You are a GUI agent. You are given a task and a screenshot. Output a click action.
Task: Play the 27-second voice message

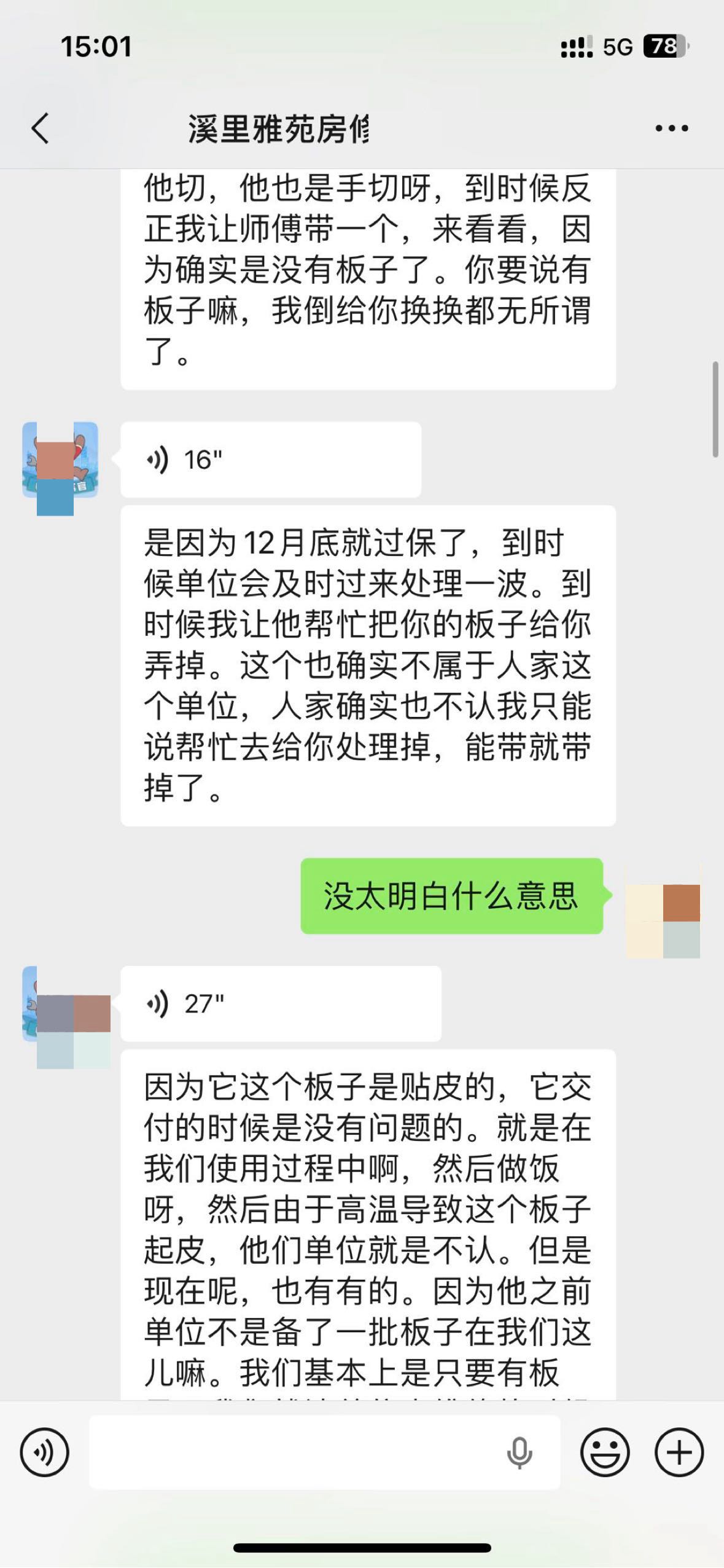[280, 1003]
